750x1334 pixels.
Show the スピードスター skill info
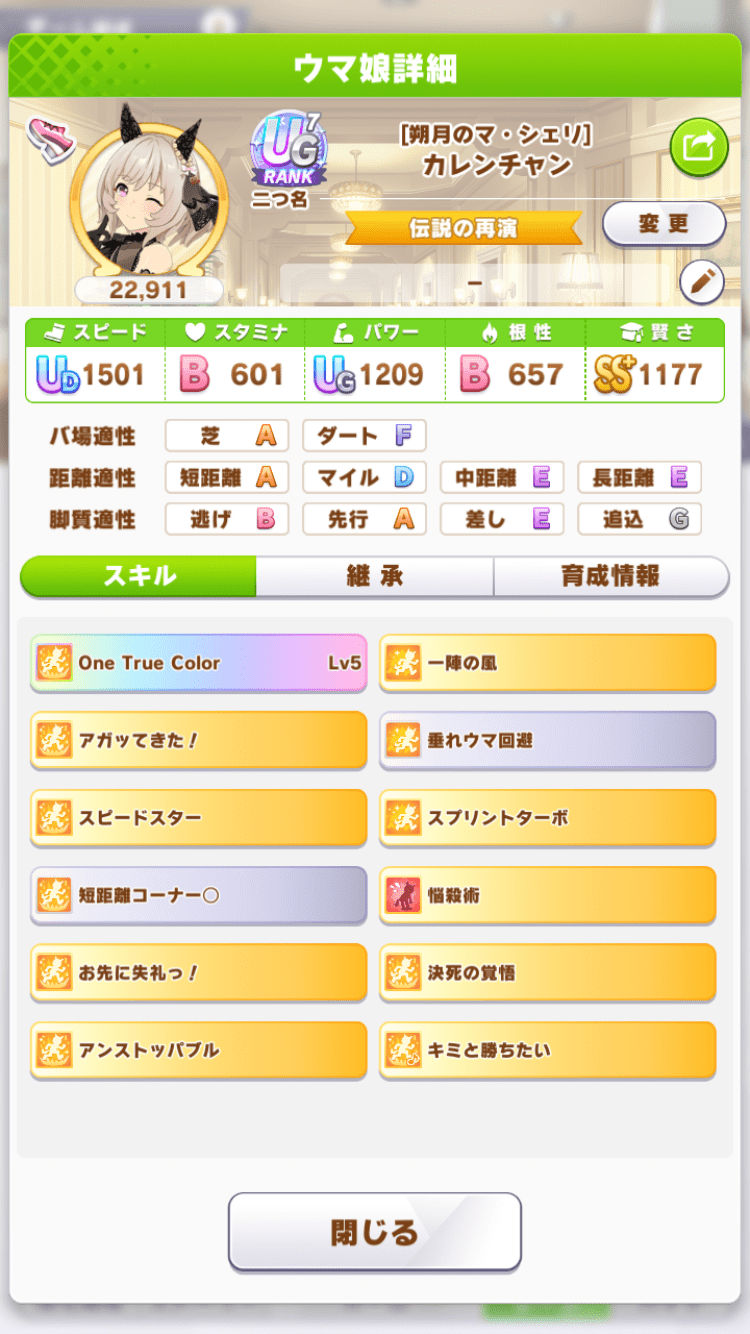click(199, 818)
